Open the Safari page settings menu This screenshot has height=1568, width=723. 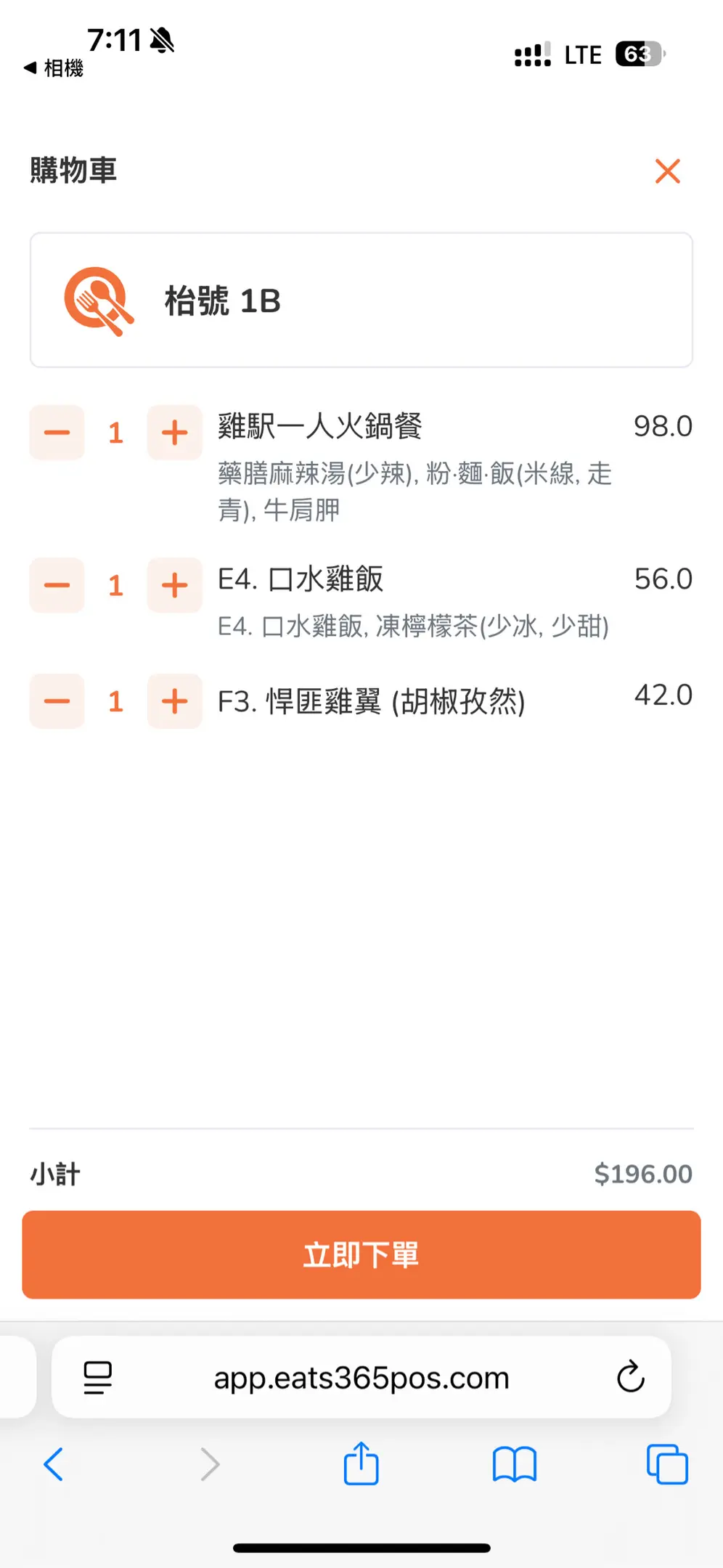[98, 1377]
